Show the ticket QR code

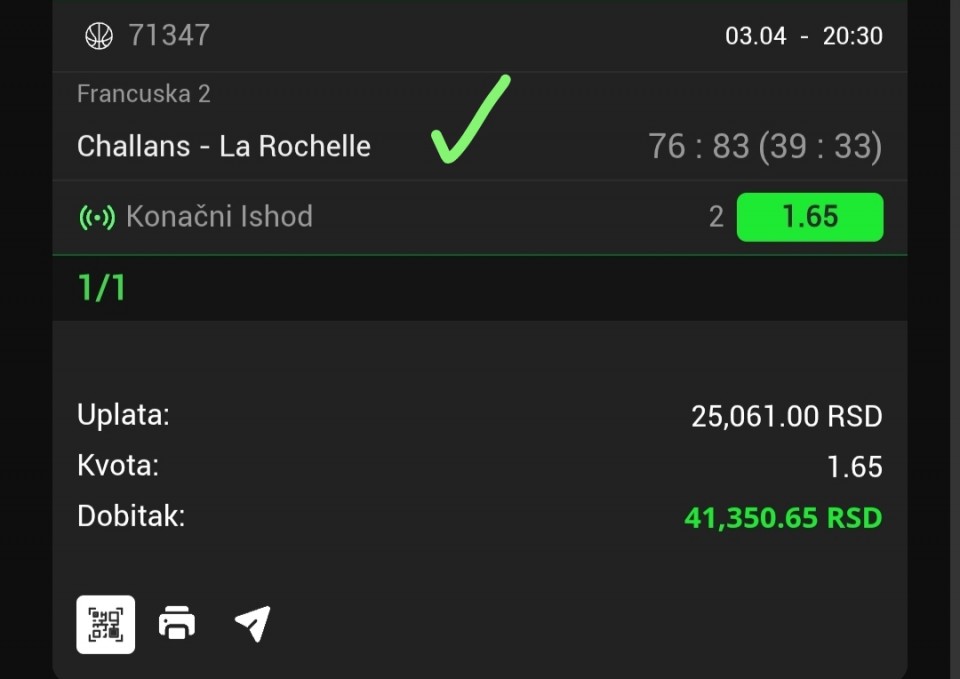pos(105,624)
